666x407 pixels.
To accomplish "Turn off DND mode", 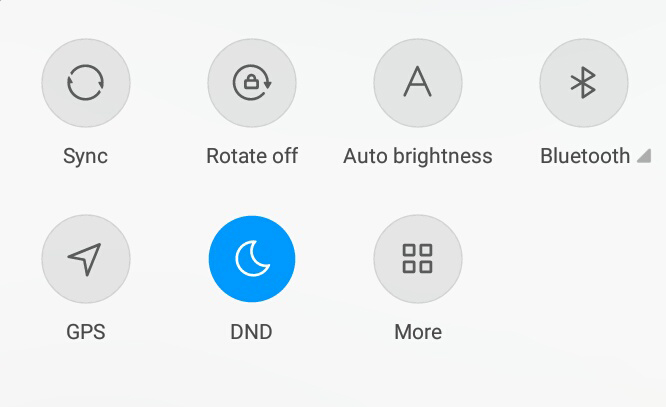I will point(252,259).
